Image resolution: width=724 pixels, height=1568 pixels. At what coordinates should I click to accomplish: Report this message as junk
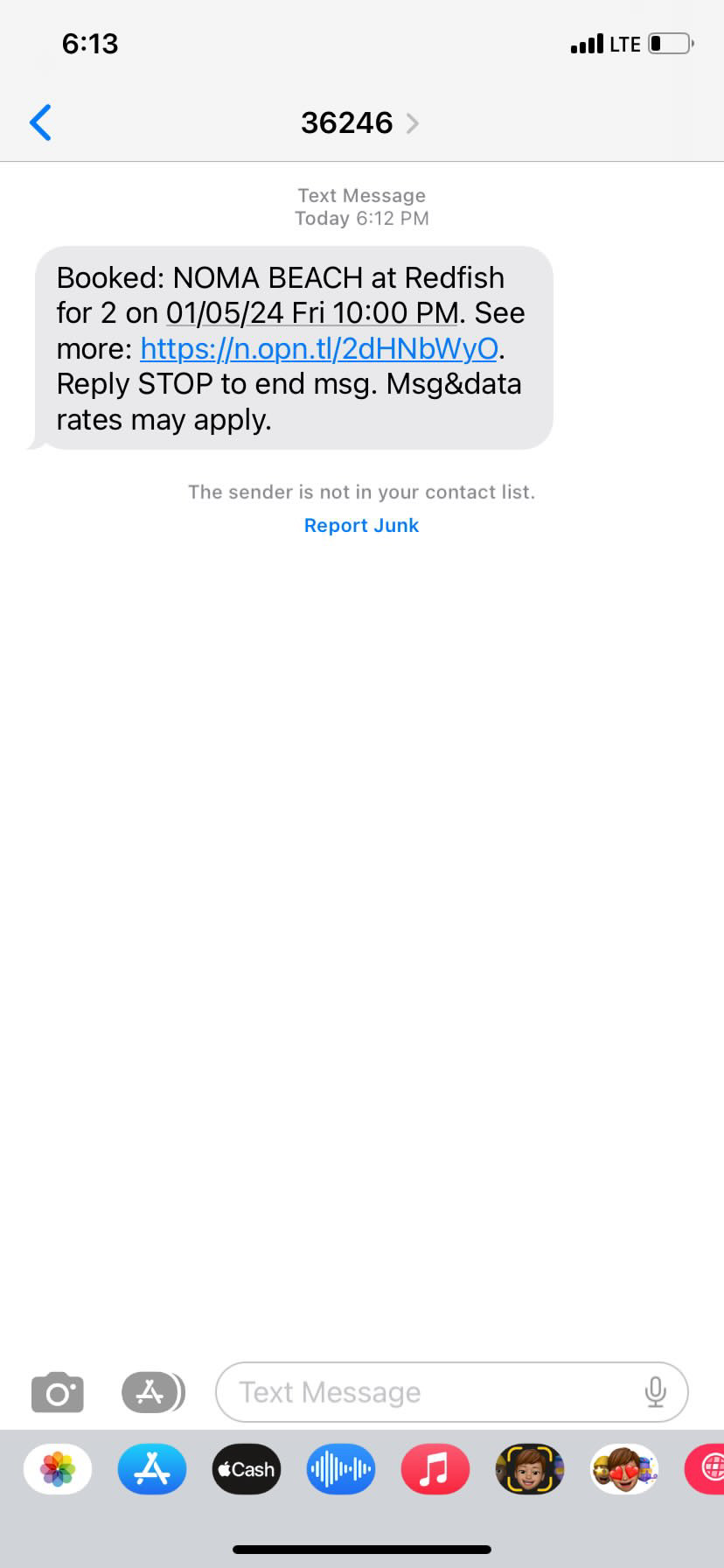[x=361, y=525]
